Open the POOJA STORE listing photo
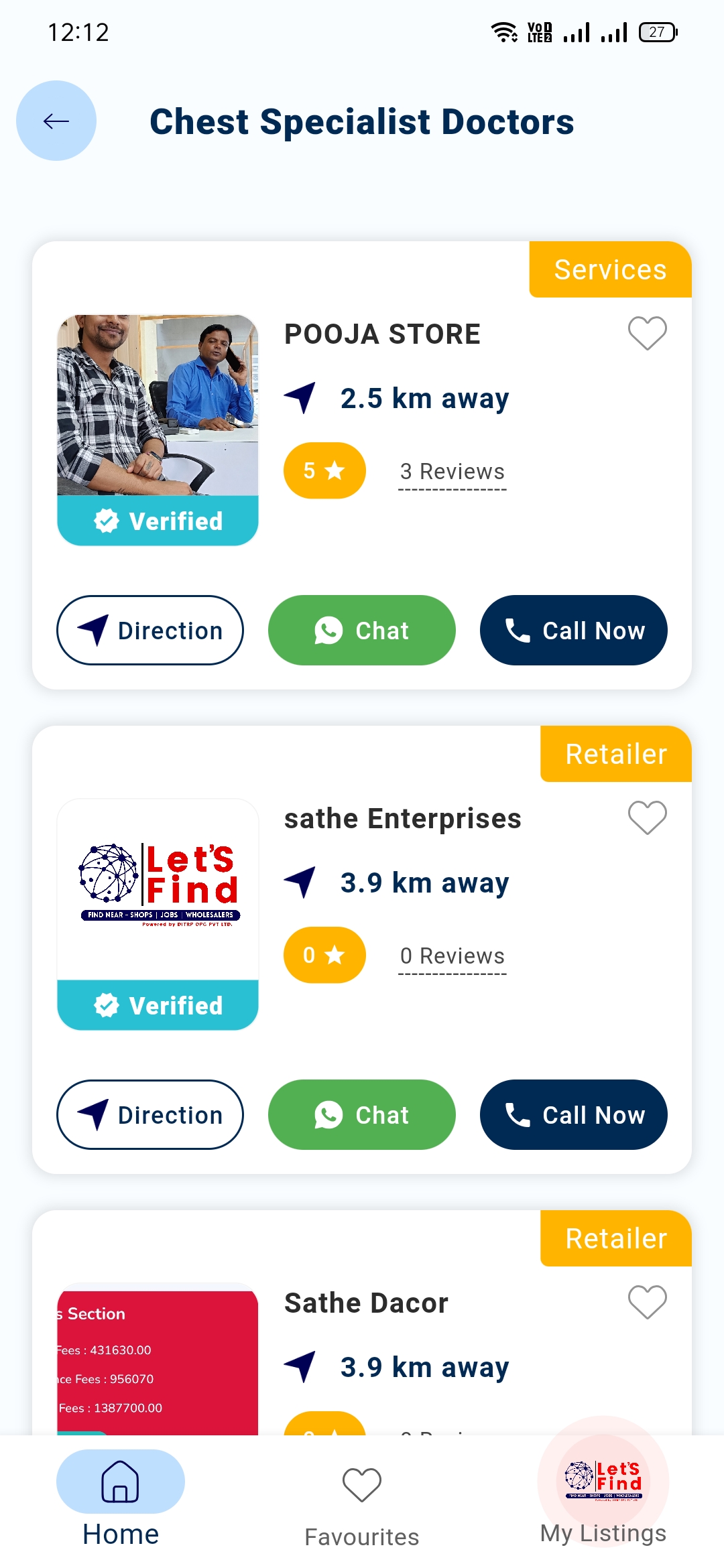The width and height of the screenshot is (724, 1568). [x=158, y=405]
